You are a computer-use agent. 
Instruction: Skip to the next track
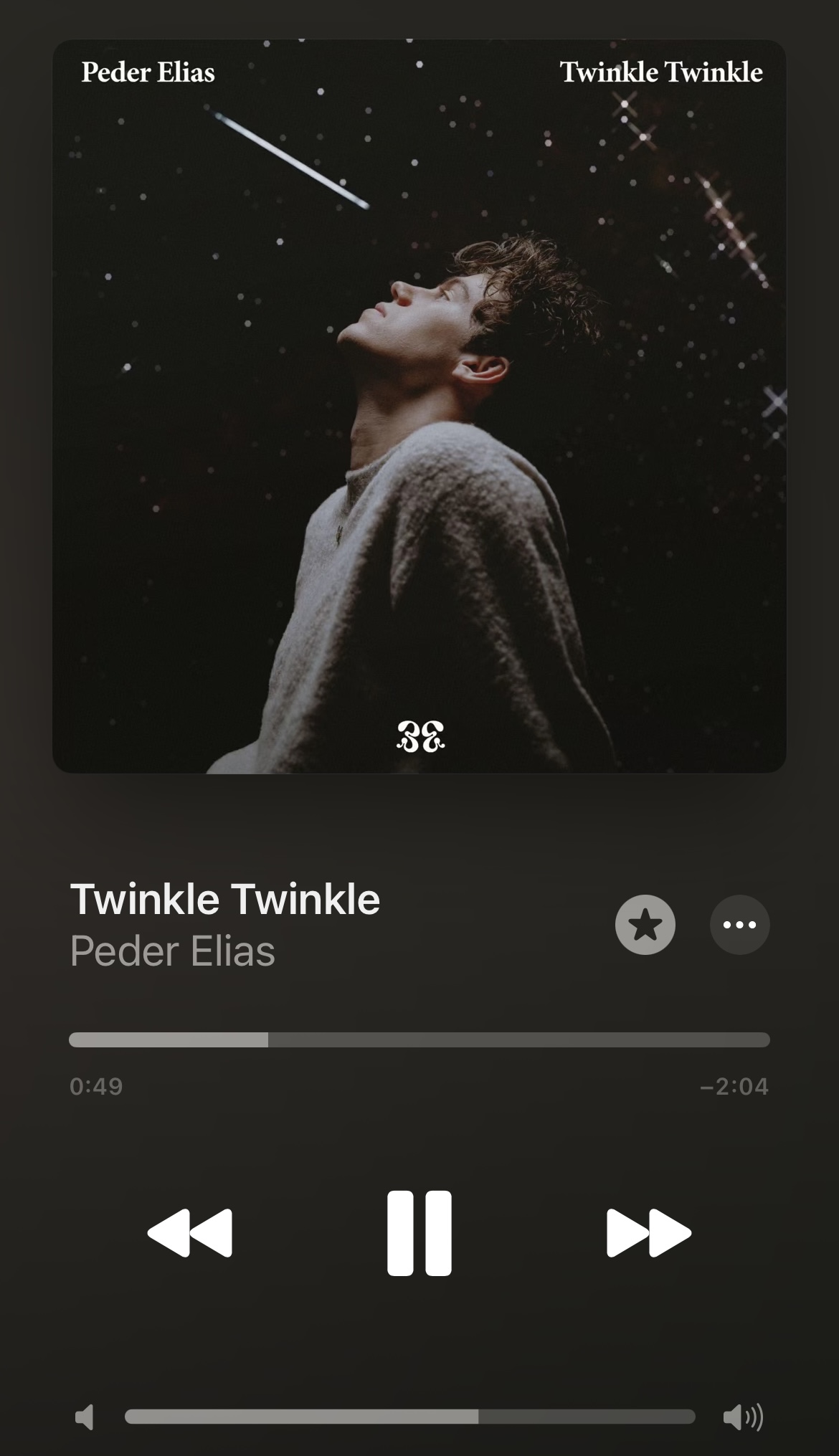(x=648, y=1233)
